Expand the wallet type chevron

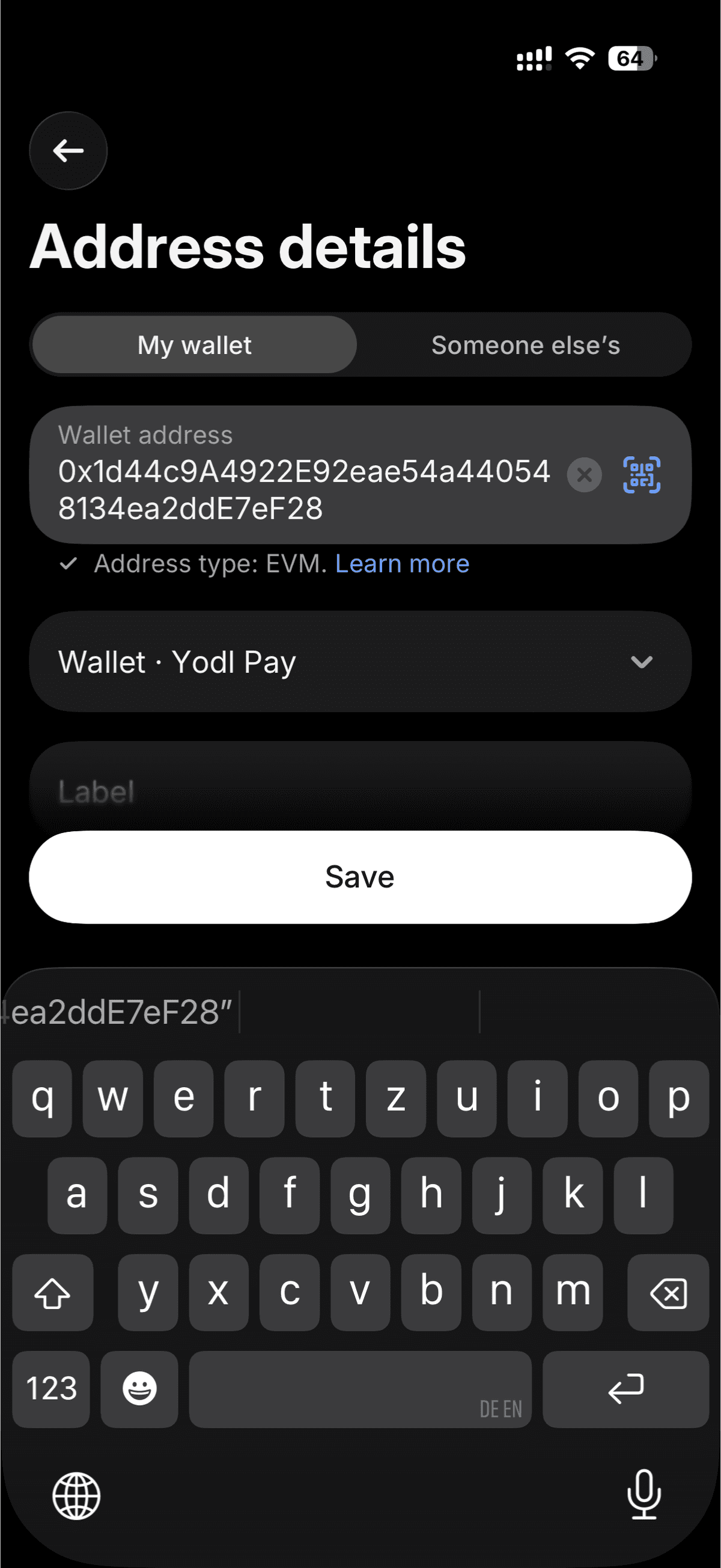(642, 663)
